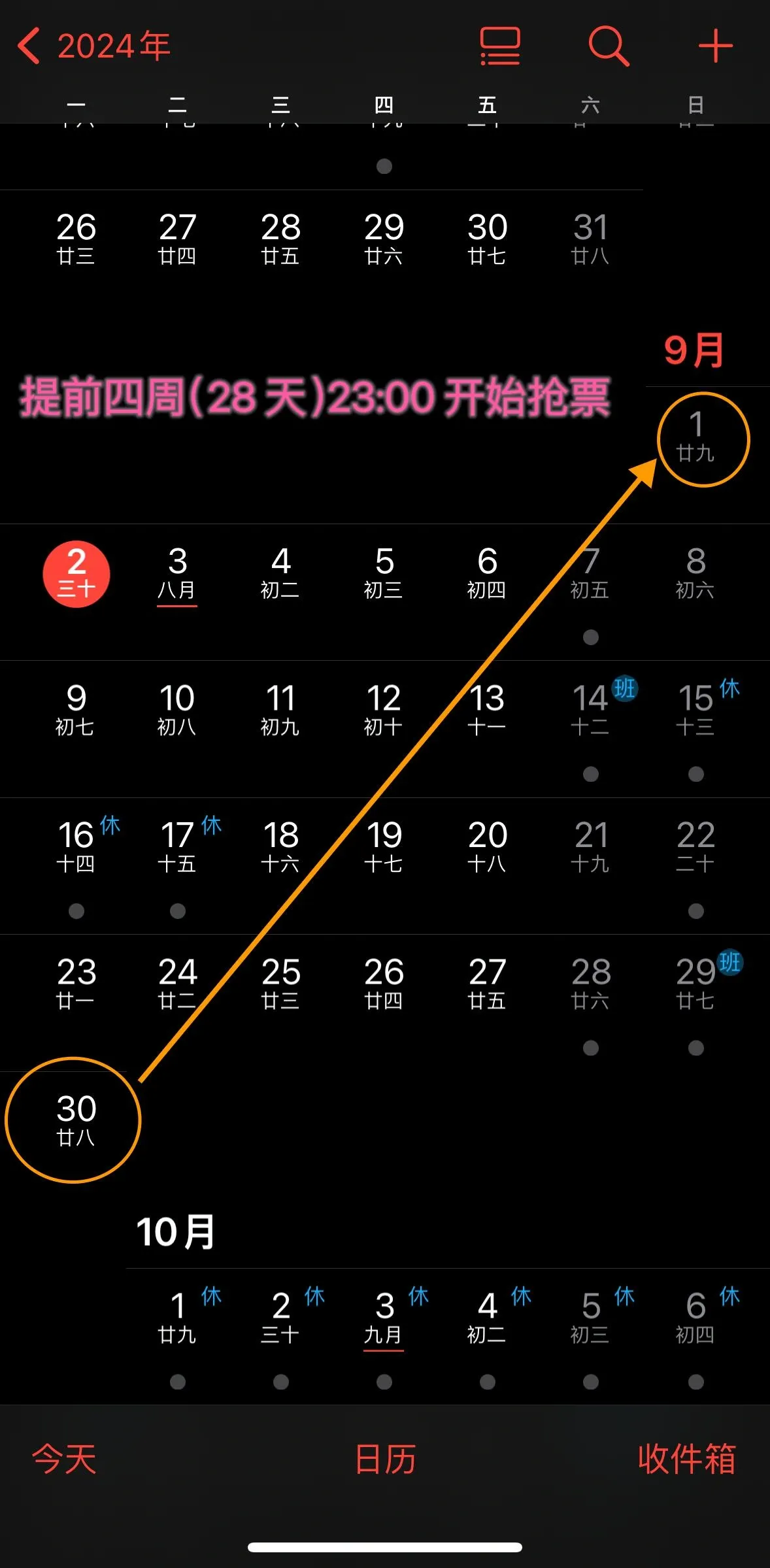Toggle the event list view icon
Image resolution: width=770 pixels, height=1568 pixels.
pos(500,46)
